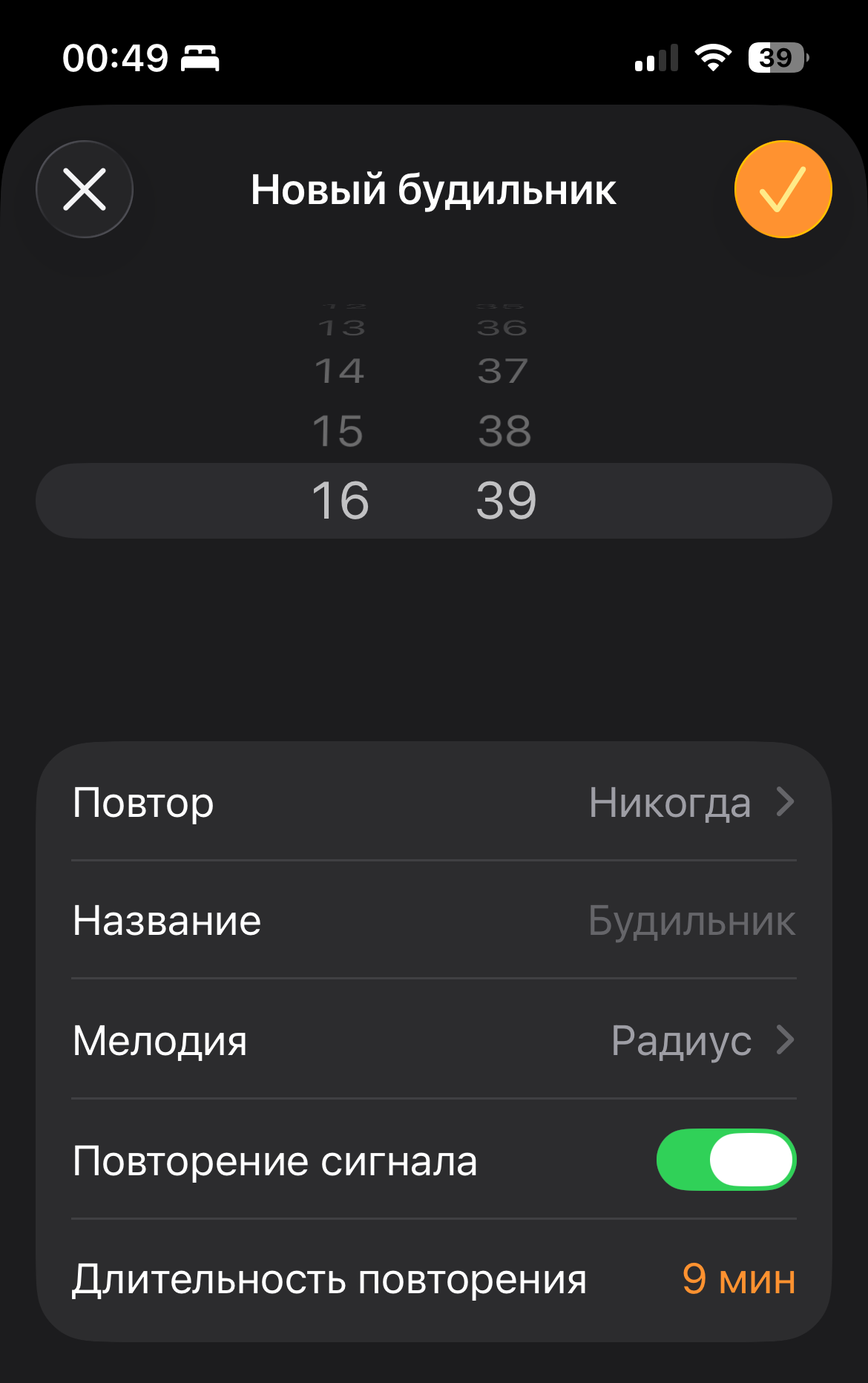868x1383 pixels.
Task: Pick minute 37 in the time wheel
Action: (503, 371)
